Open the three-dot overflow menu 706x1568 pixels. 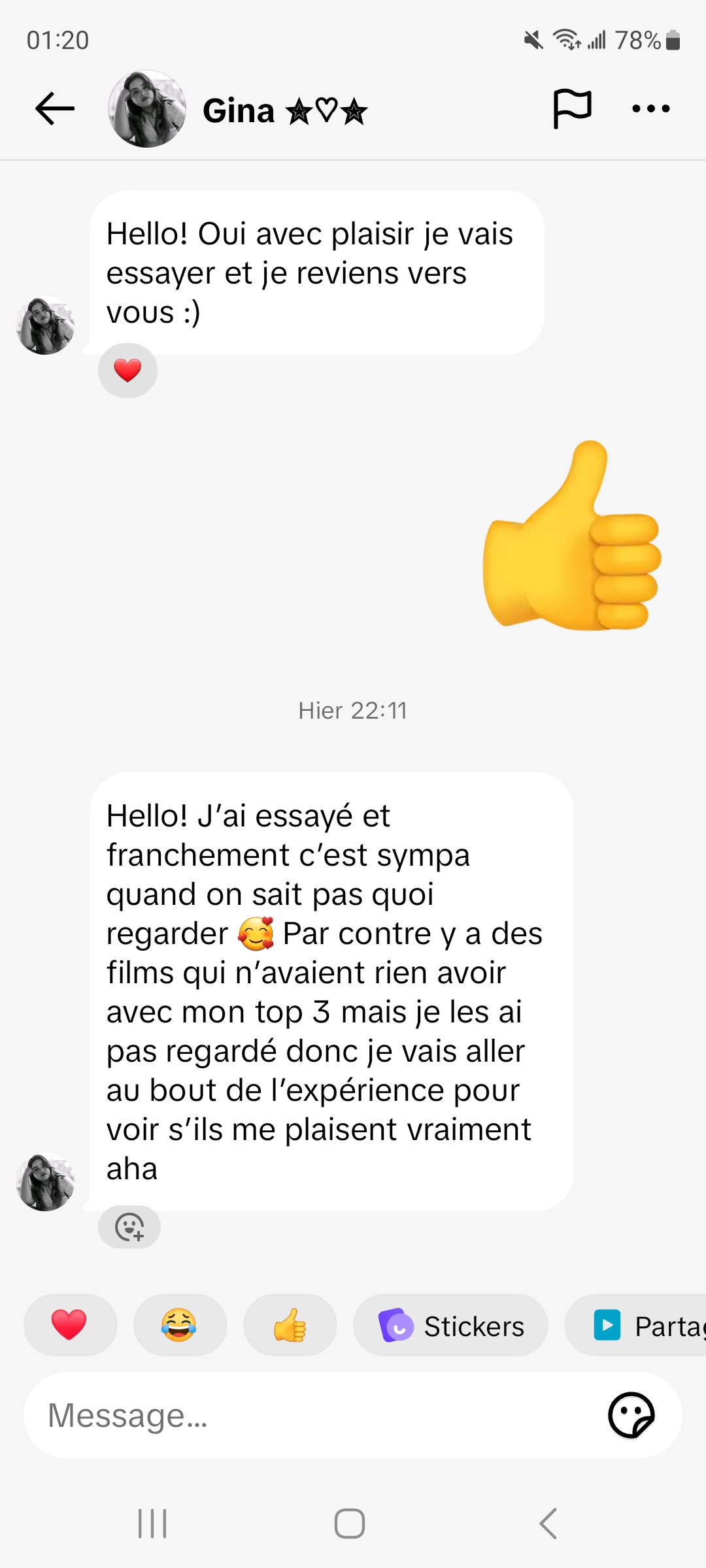tap(651, 109)
